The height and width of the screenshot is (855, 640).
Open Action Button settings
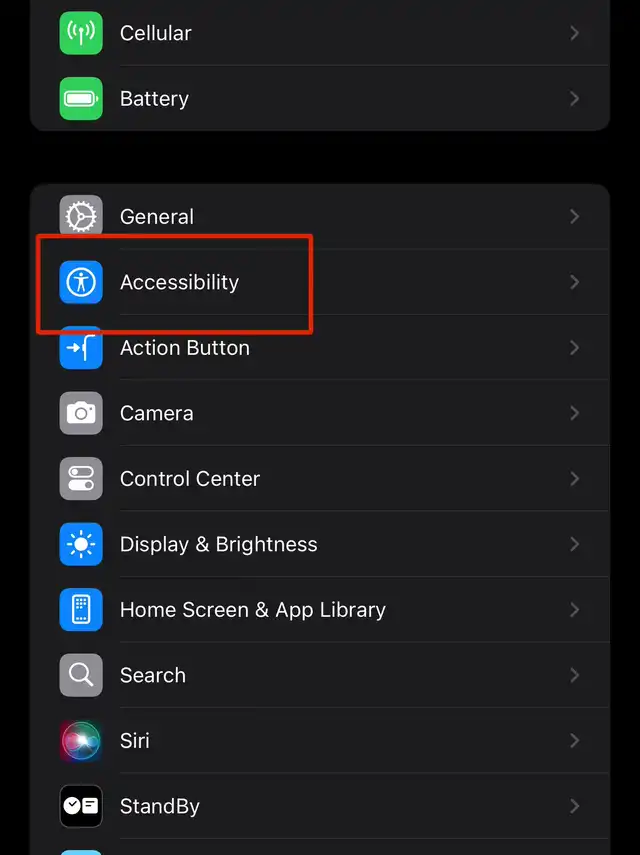[320, 348]
